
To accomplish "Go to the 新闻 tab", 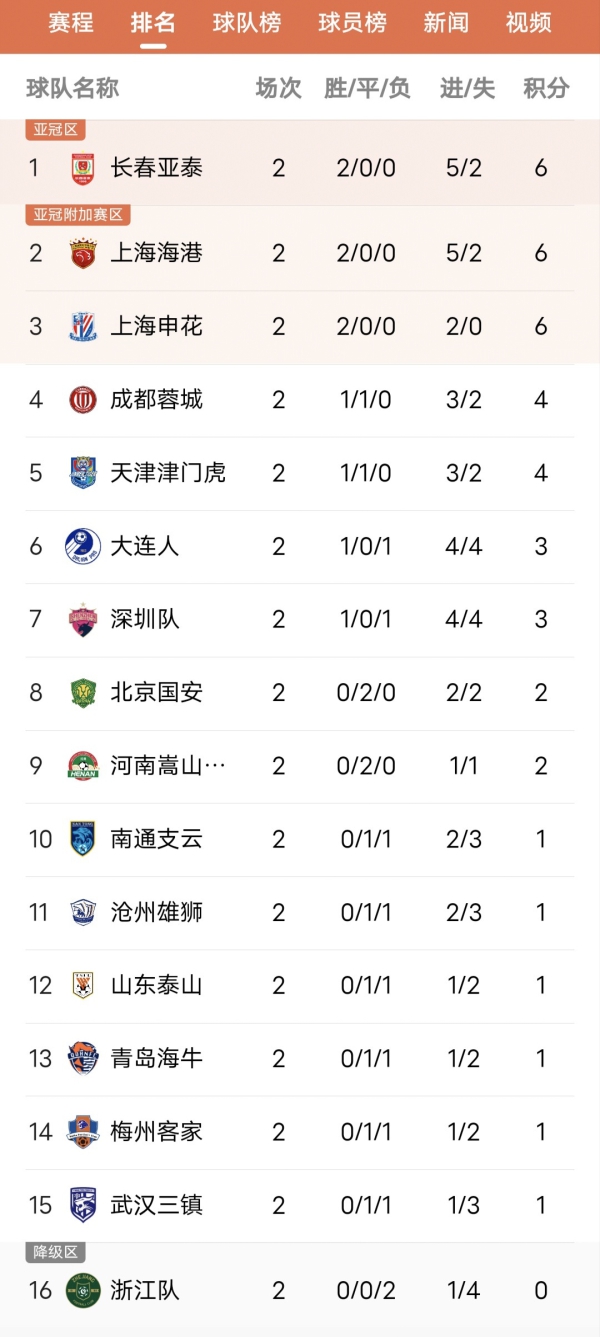I will 446,22.
